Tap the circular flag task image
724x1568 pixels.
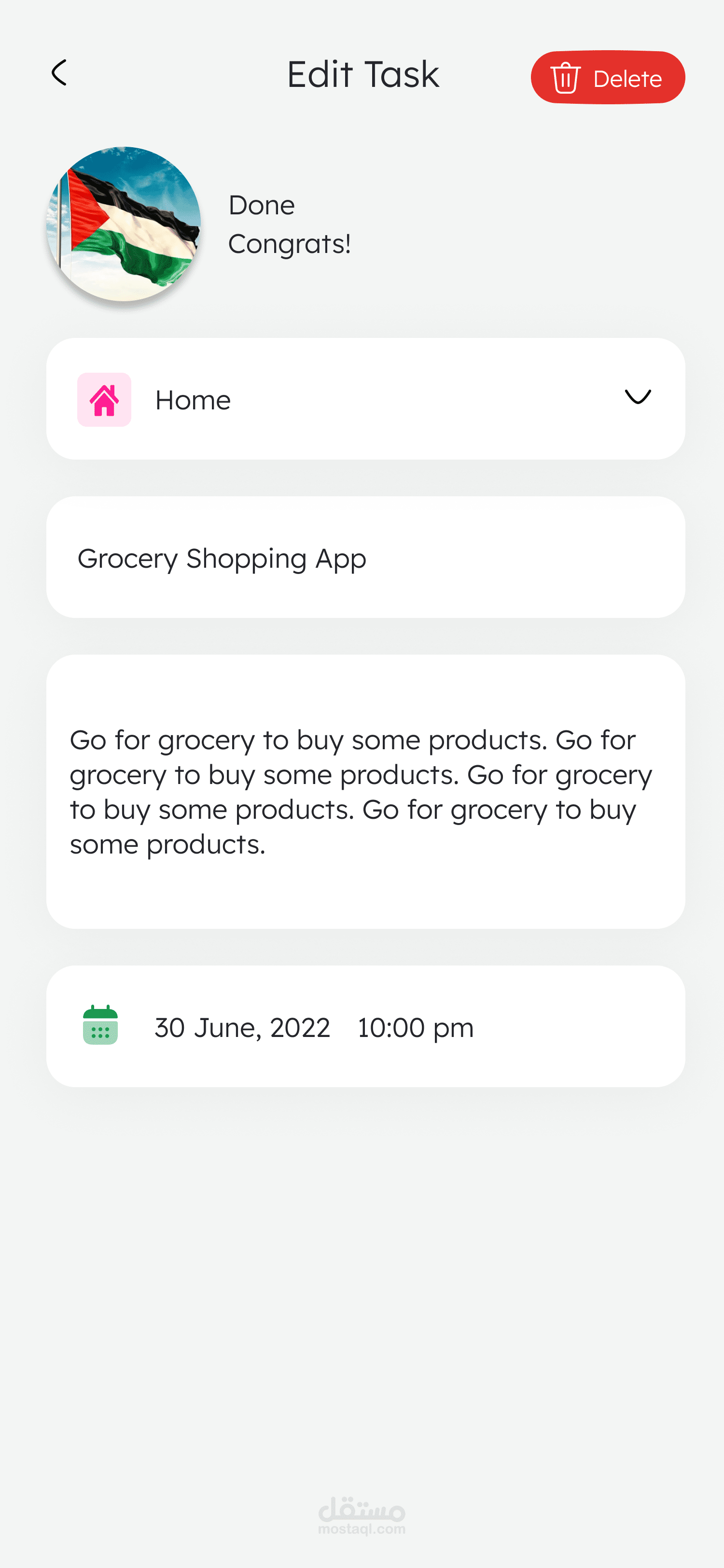point(124,224)
